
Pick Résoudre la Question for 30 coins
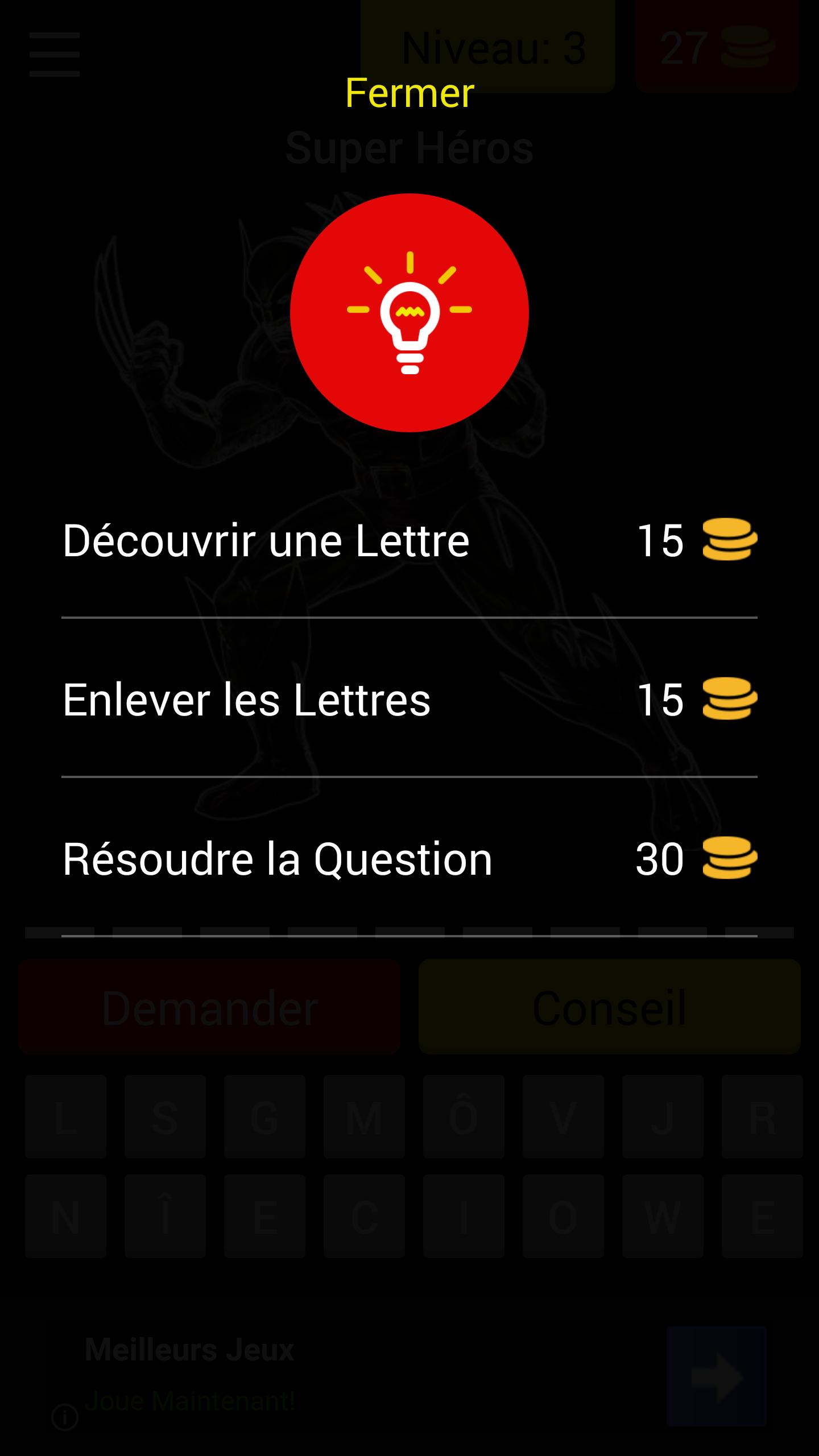(x=409, y=859)
